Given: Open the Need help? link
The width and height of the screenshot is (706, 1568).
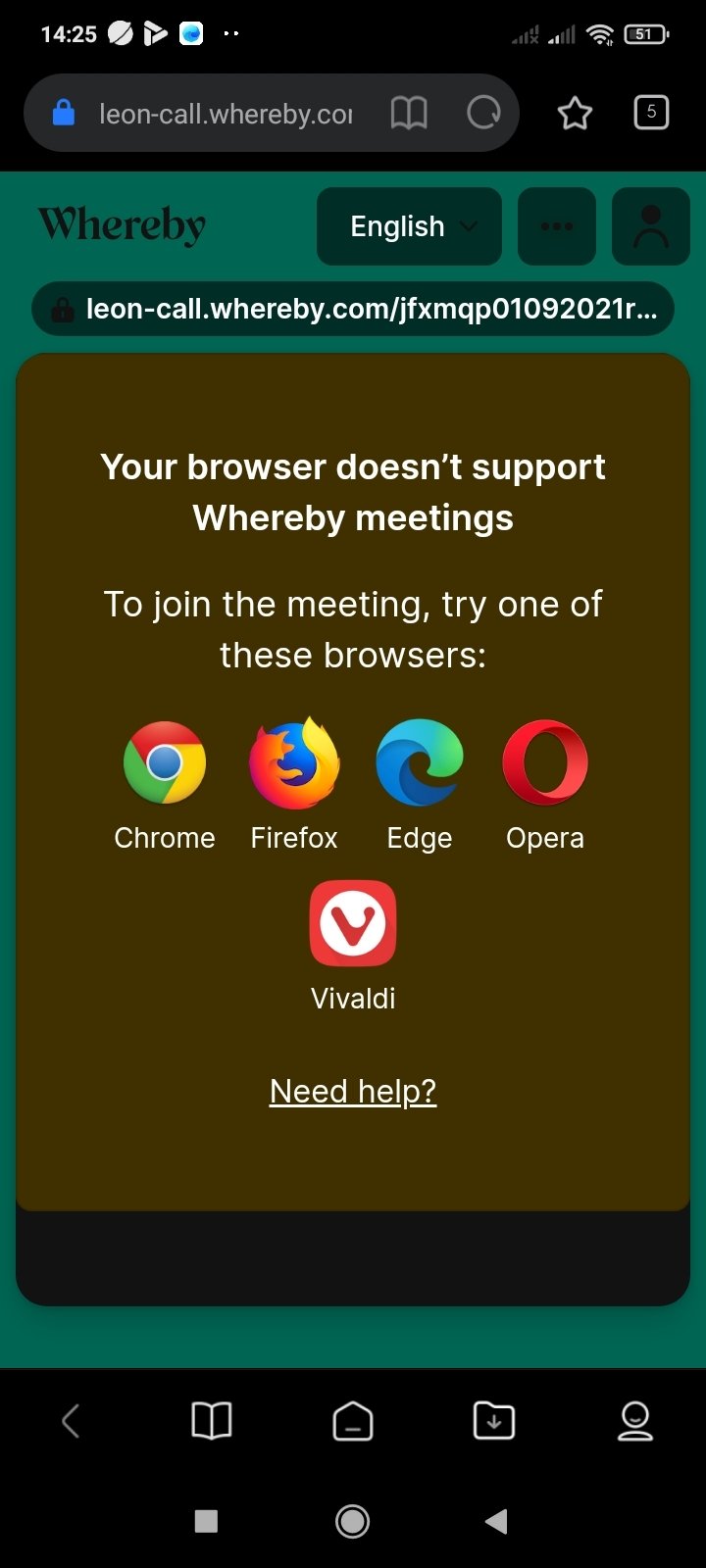Looking at the screenshot, I should pos(353,1091).
